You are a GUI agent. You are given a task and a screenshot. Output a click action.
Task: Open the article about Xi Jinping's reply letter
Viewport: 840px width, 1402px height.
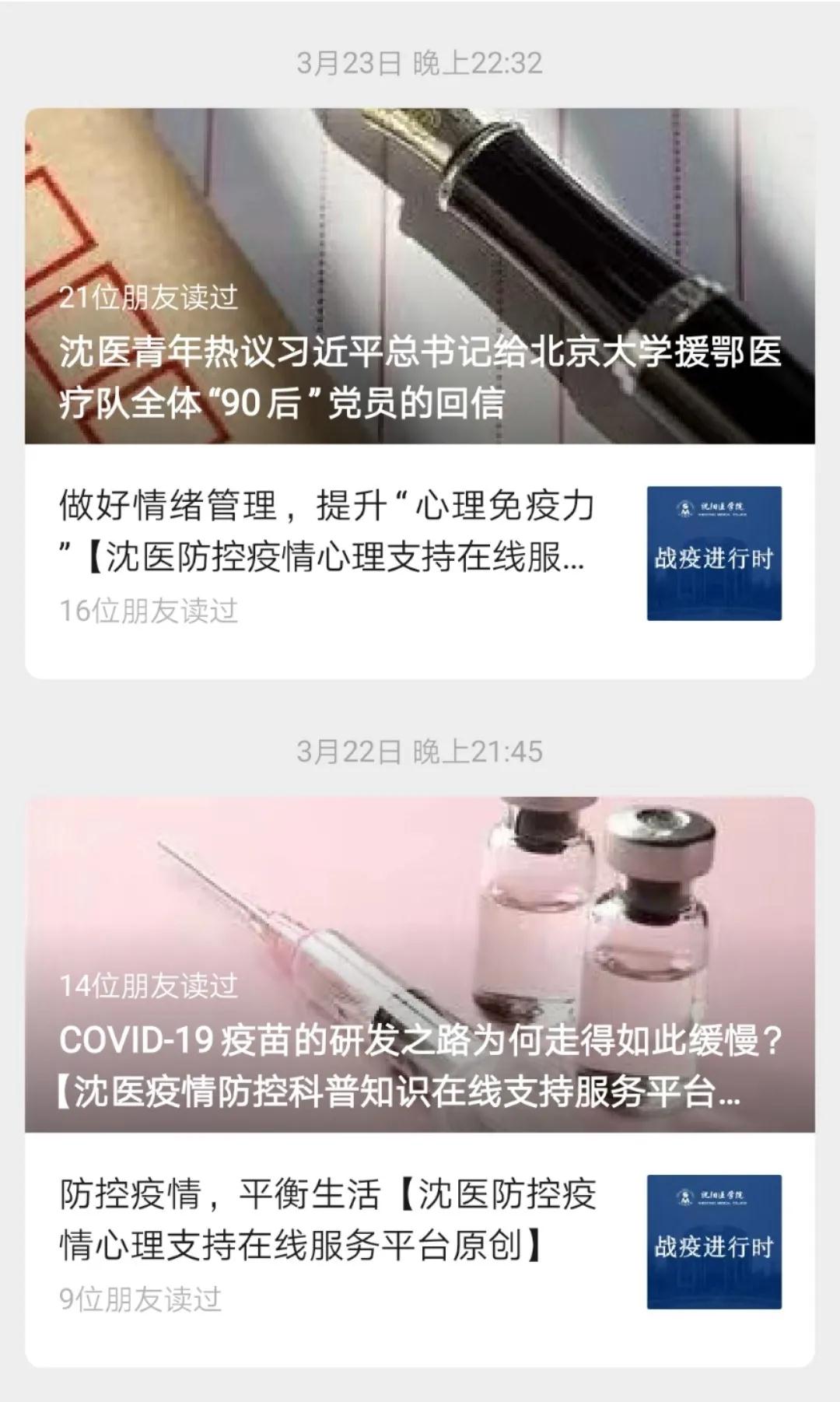(x=420, y=377)
